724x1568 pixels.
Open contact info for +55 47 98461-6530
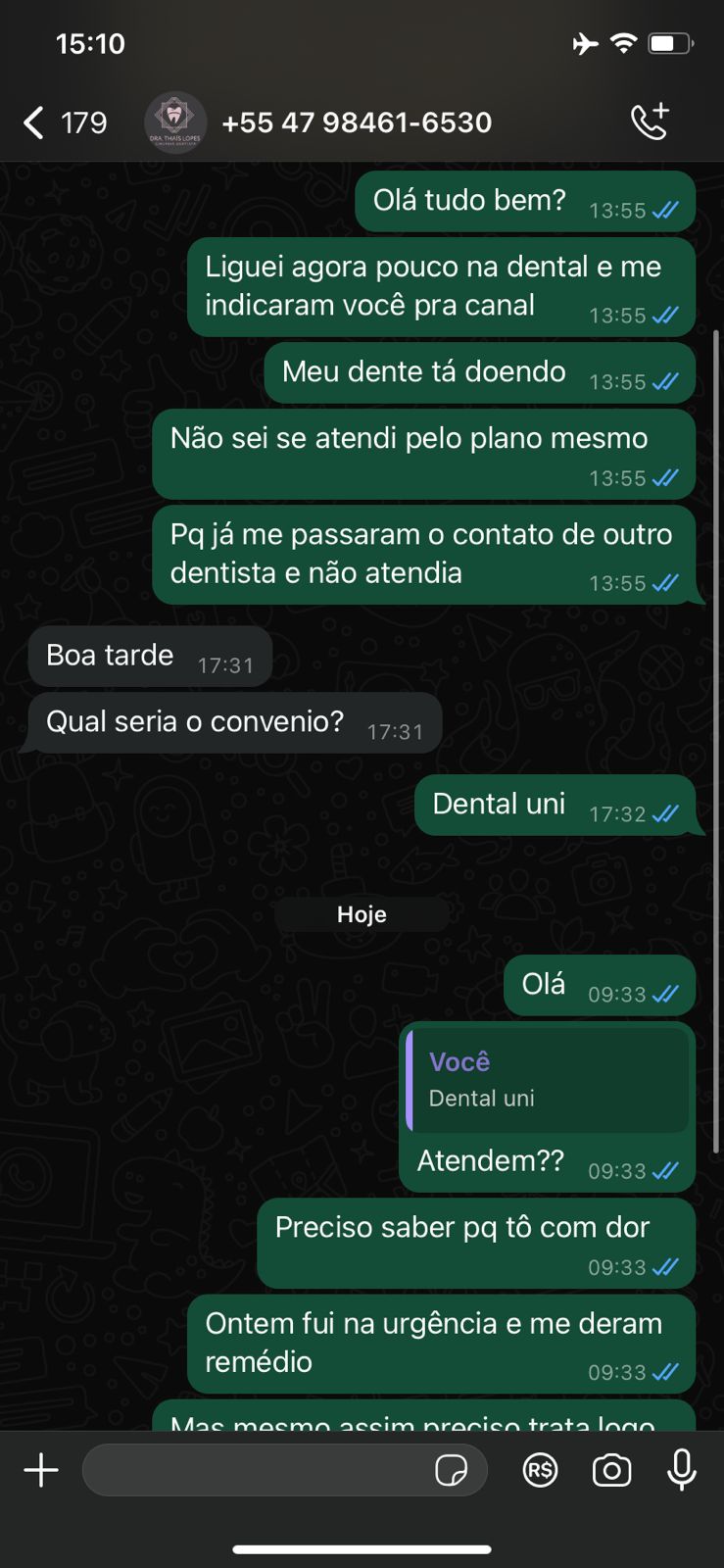click(x=357, y=122)
